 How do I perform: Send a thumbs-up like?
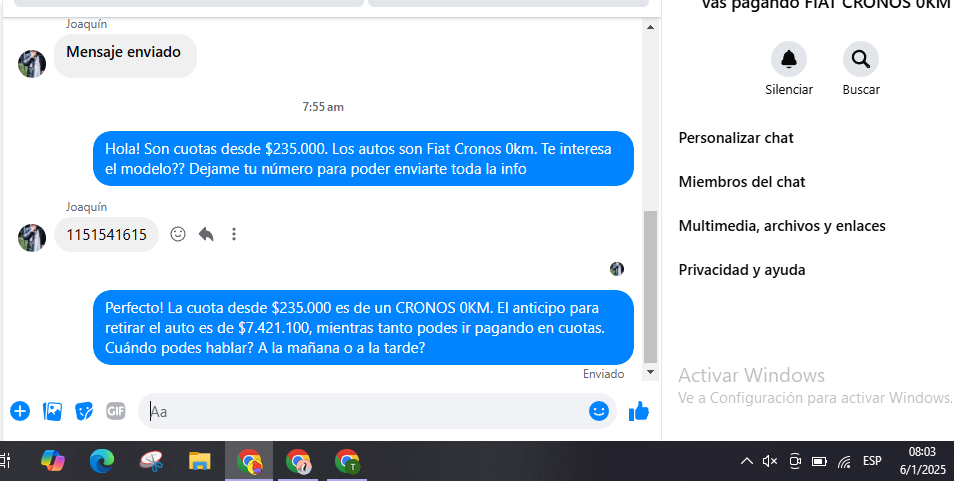click(x=638, y=411)
